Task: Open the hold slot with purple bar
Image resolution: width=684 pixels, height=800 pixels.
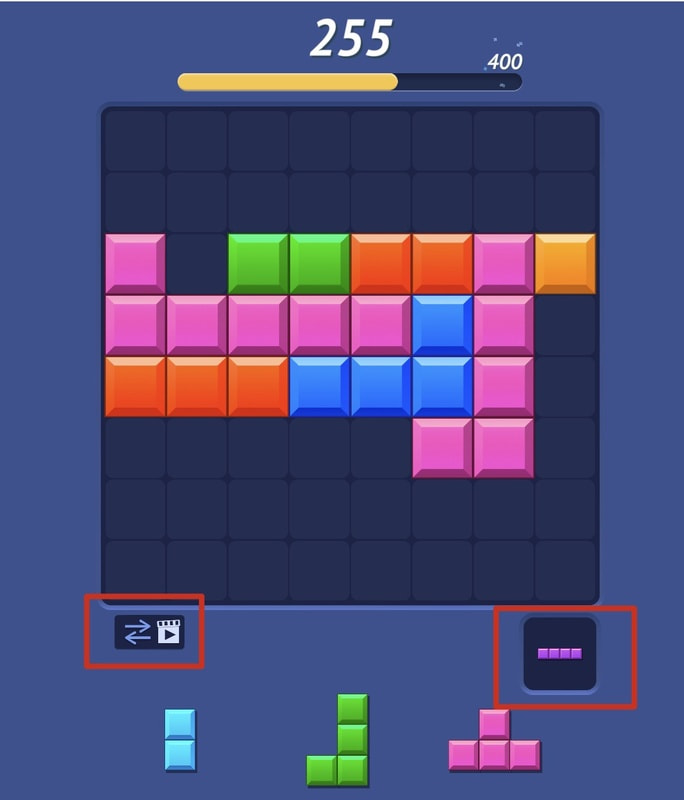Action: click(560, 653)
